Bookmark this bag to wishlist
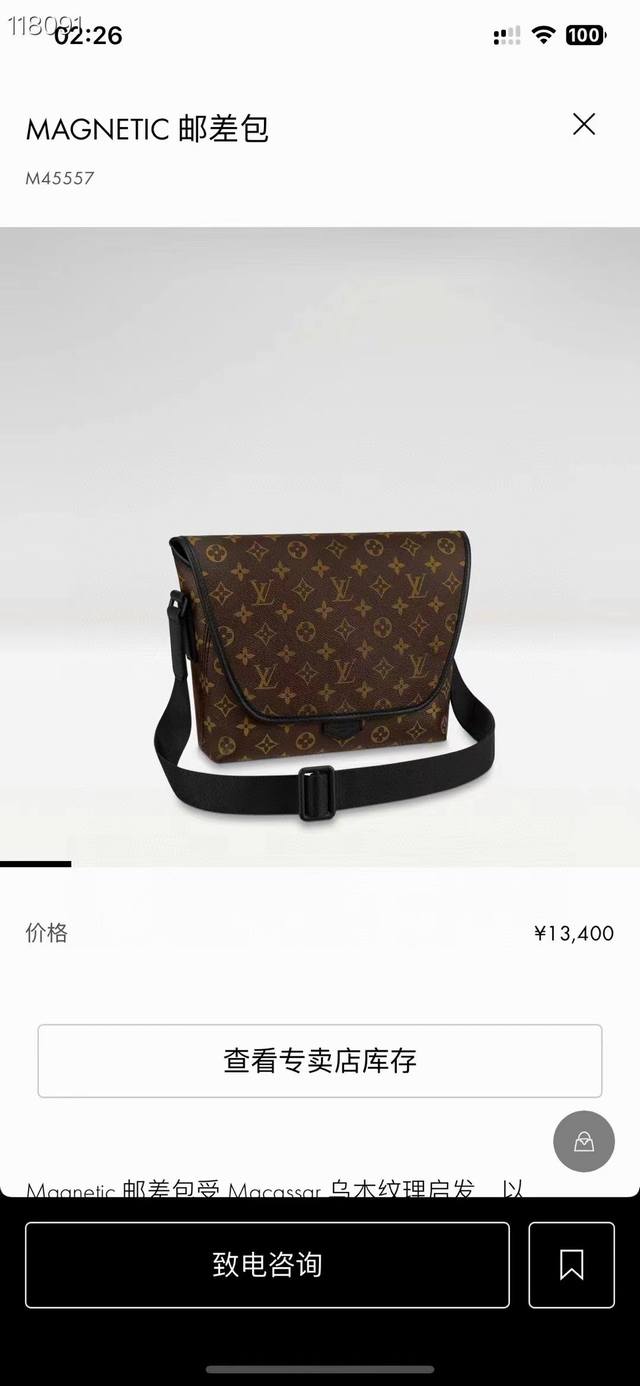 [x=571, y=1265]
